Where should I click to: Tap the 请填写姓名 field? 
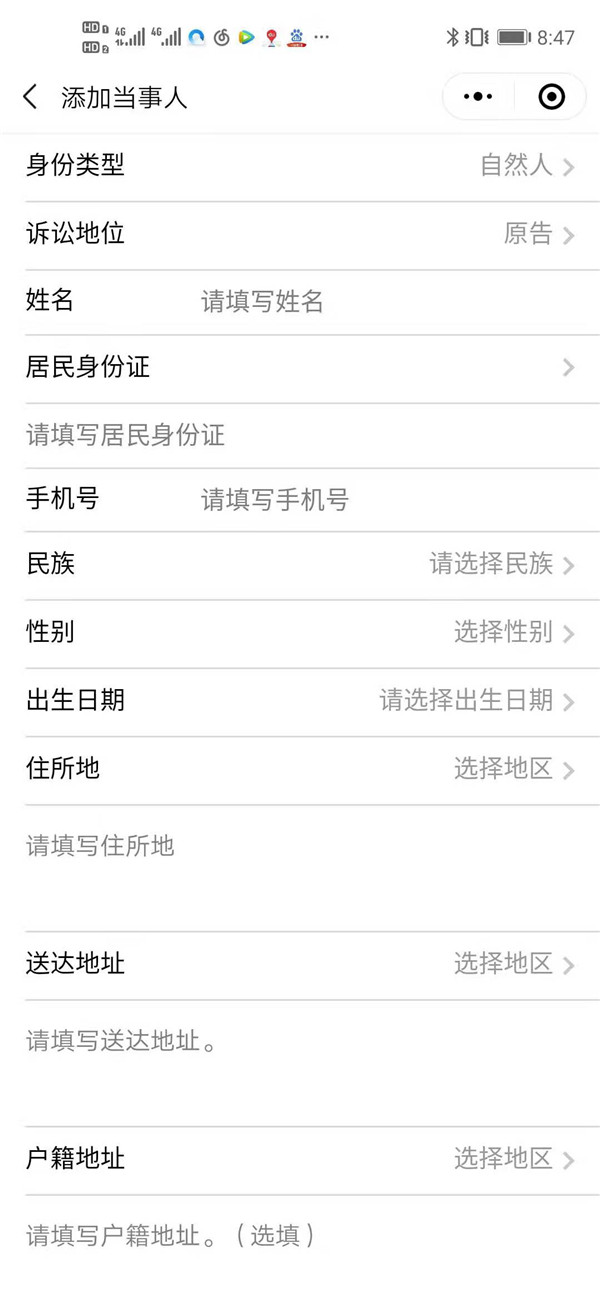pos(388,302)
